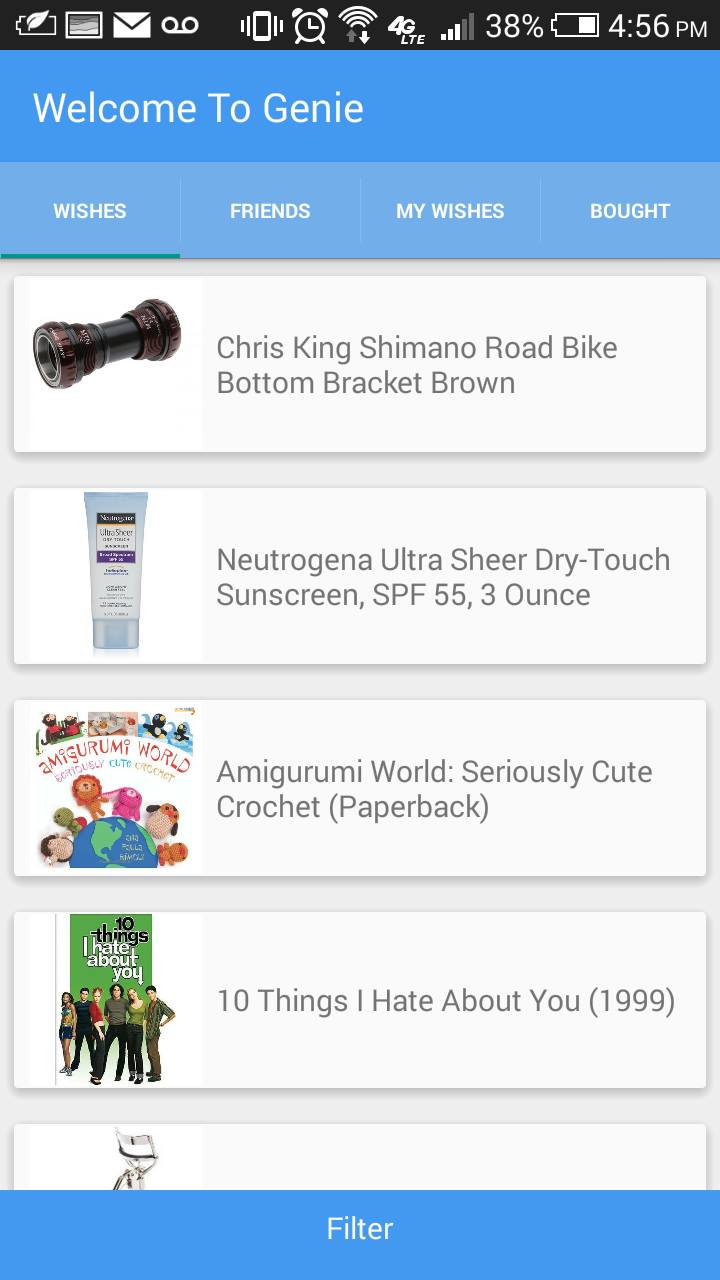720x1280 pixels.
Task: Select the Wishes tab
Action: point(90,211)
